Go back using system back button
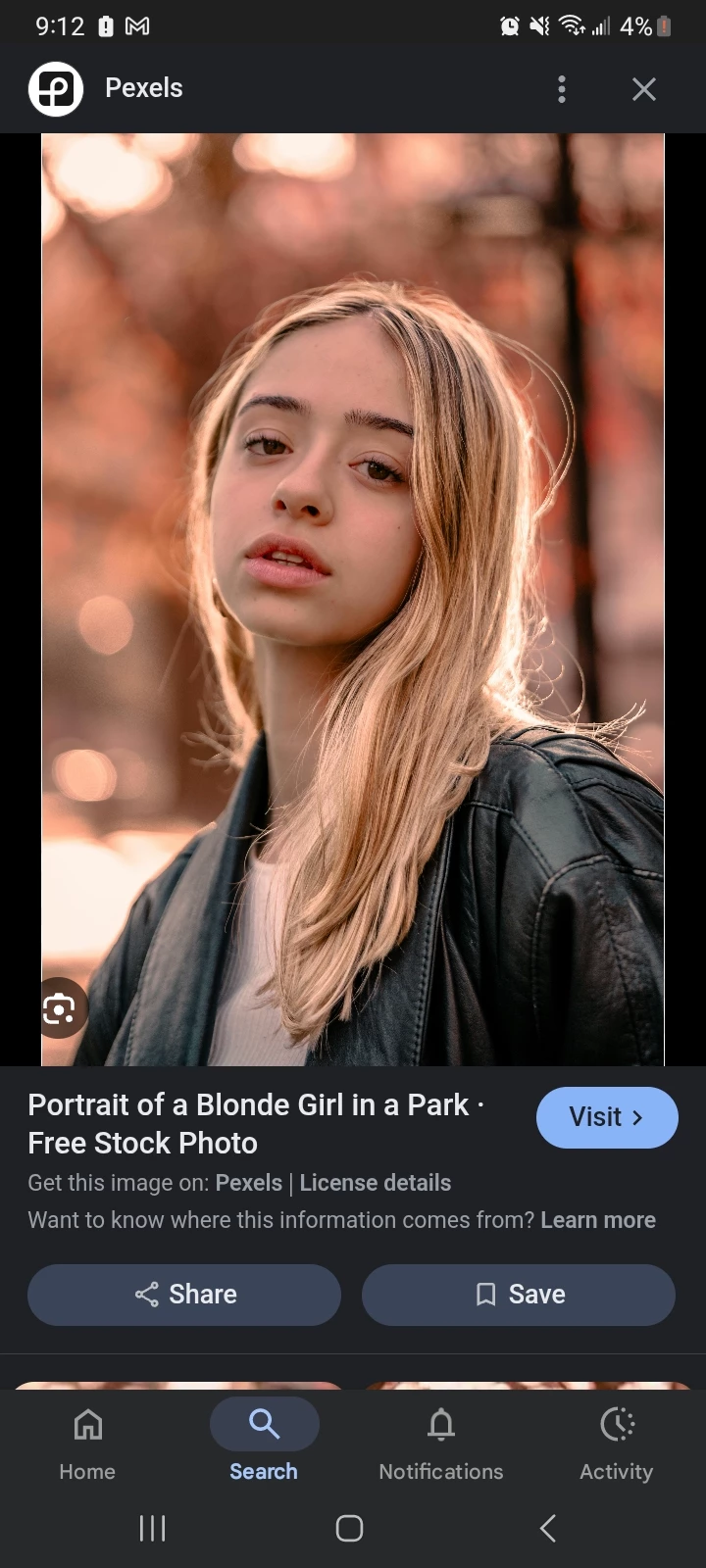 tap(548, 1528)
